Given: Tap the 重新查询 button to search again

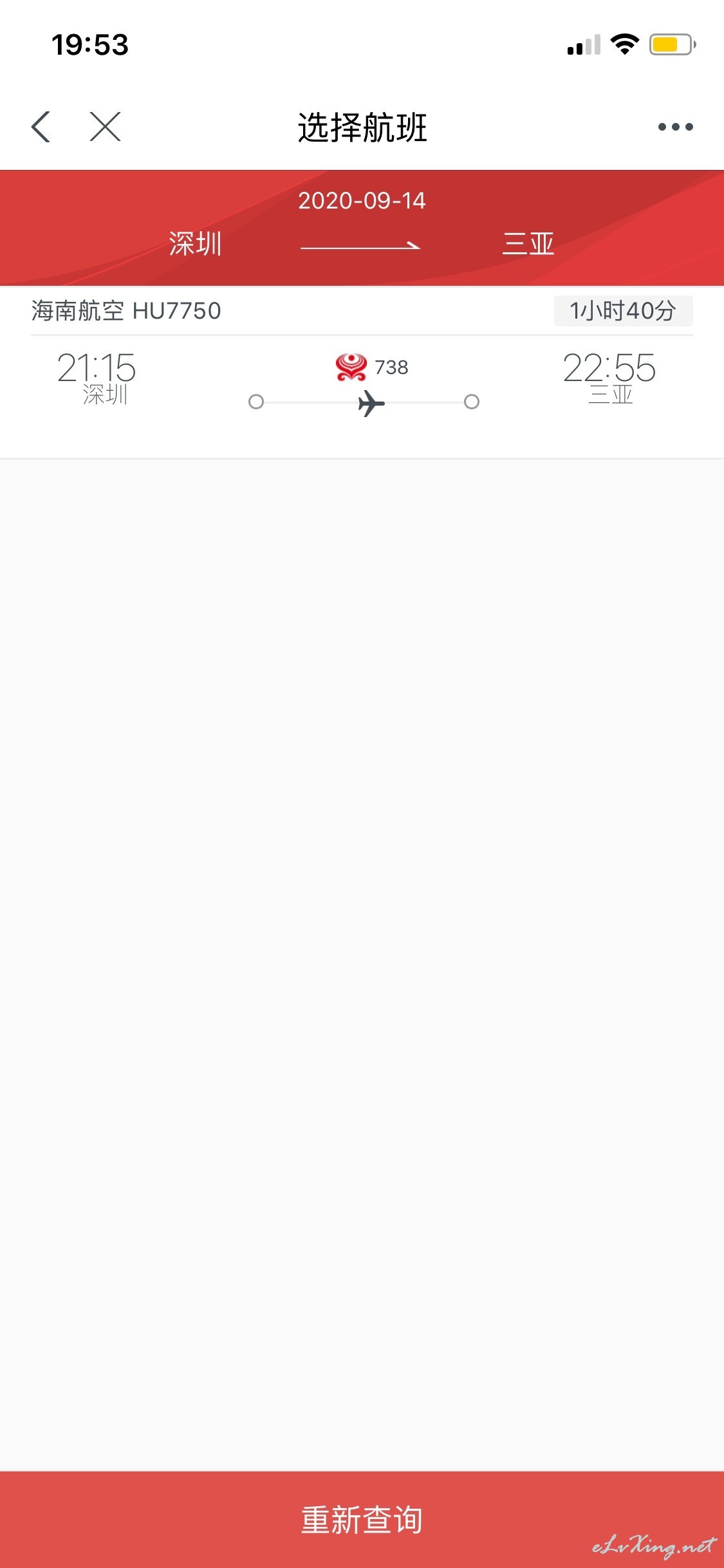Looking at the screenshot, I should 362,1519.
